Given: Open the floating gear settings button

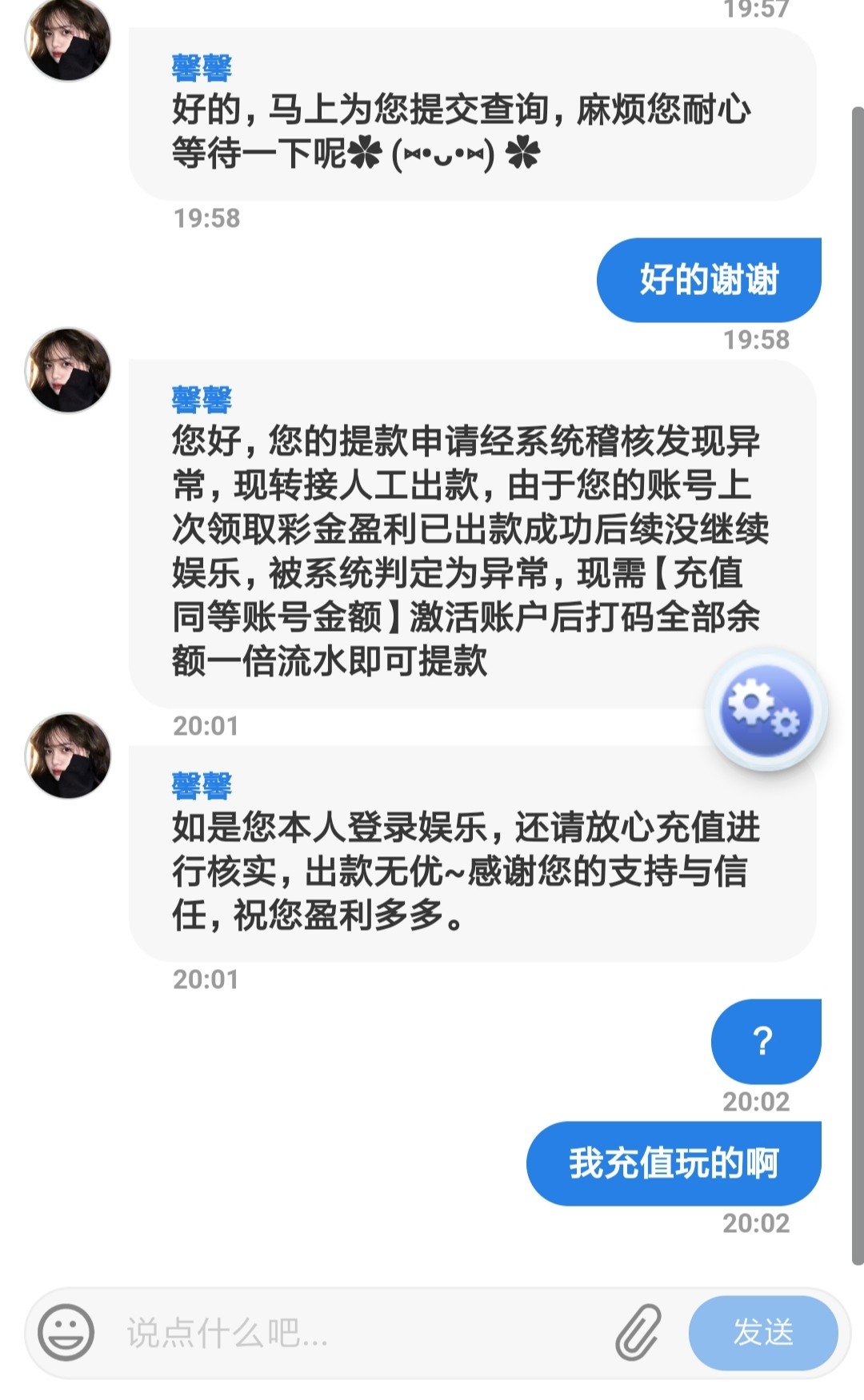Looking at the screenshot, I should (x=765, y=710).
